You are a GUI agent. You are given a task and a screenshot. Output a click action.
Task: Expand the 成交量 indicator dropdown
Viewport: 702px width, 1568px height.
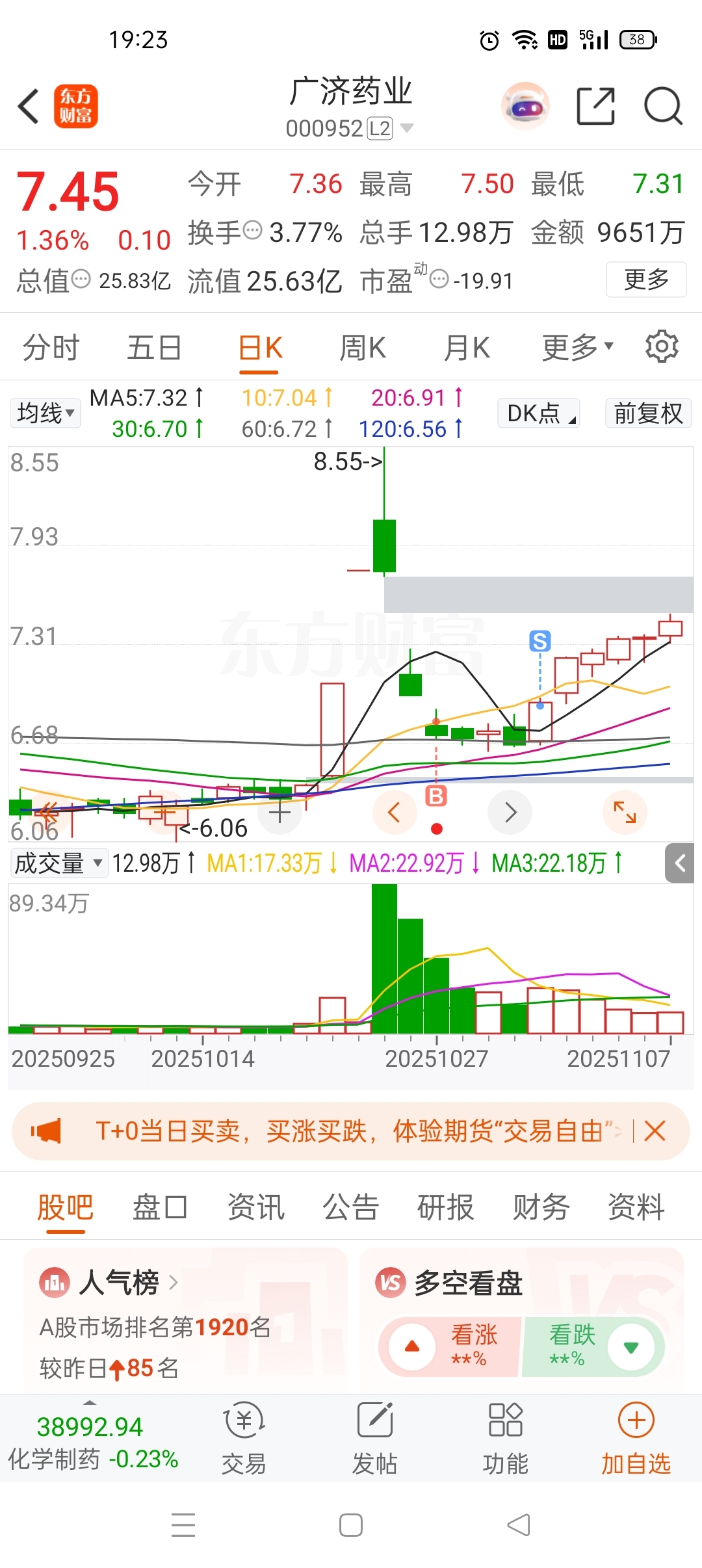click(58, 863)
